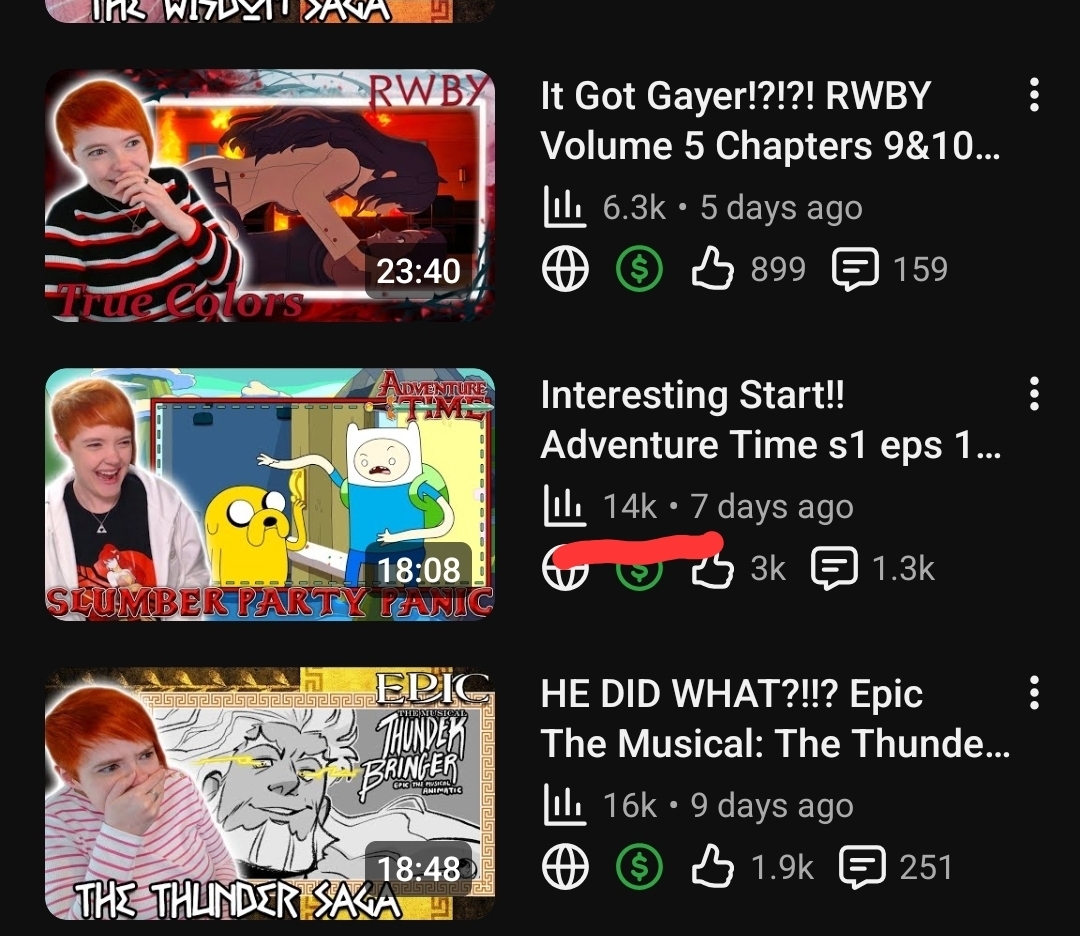The width and height of the screenshot is (1080, 936).
Task: Check visibility globe of the RWBY video
Action: pos(565,270)
